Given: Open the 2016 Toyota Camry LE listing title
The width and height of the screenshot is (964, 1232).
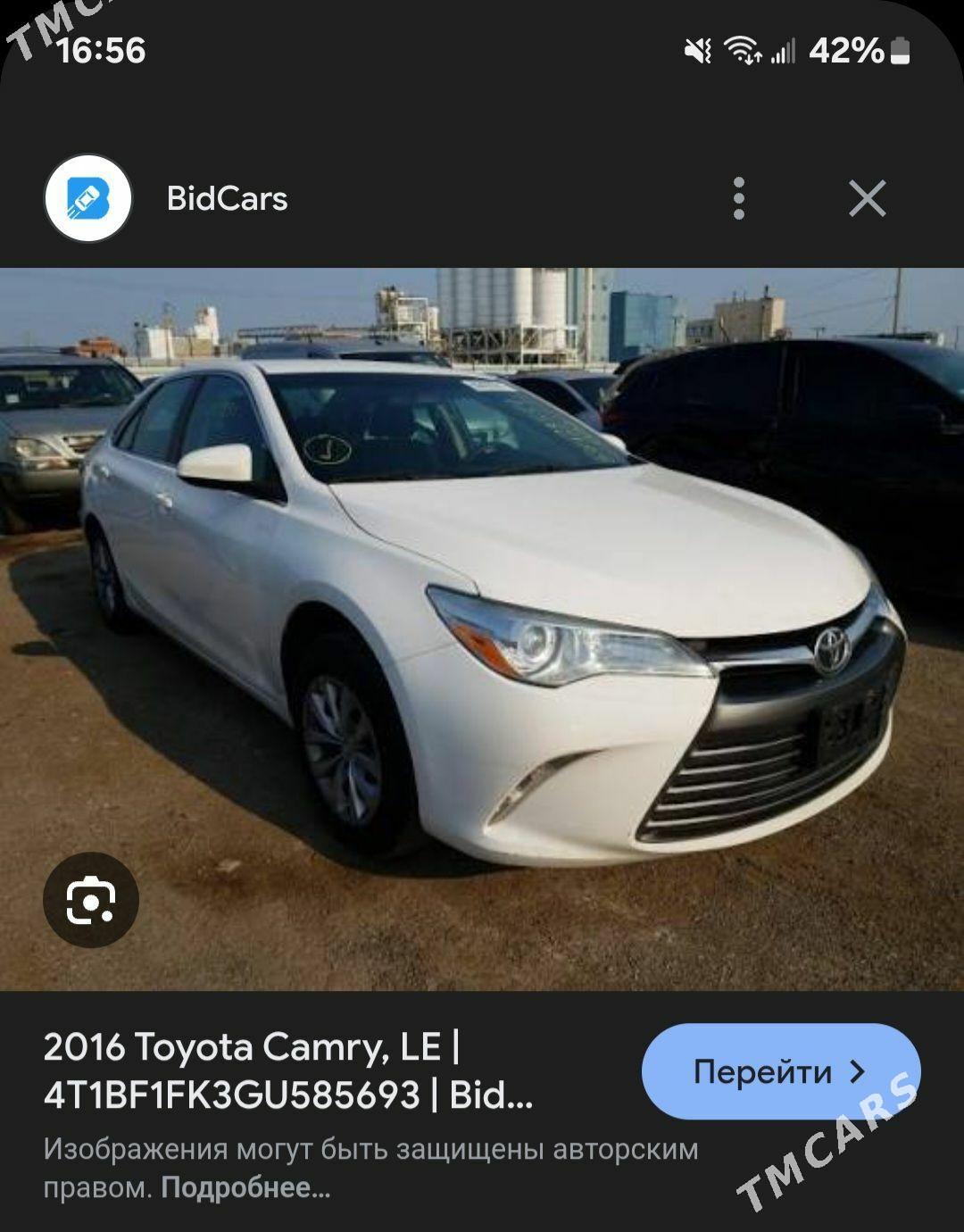Looking at the screenshot, I should click(288, 1070).
